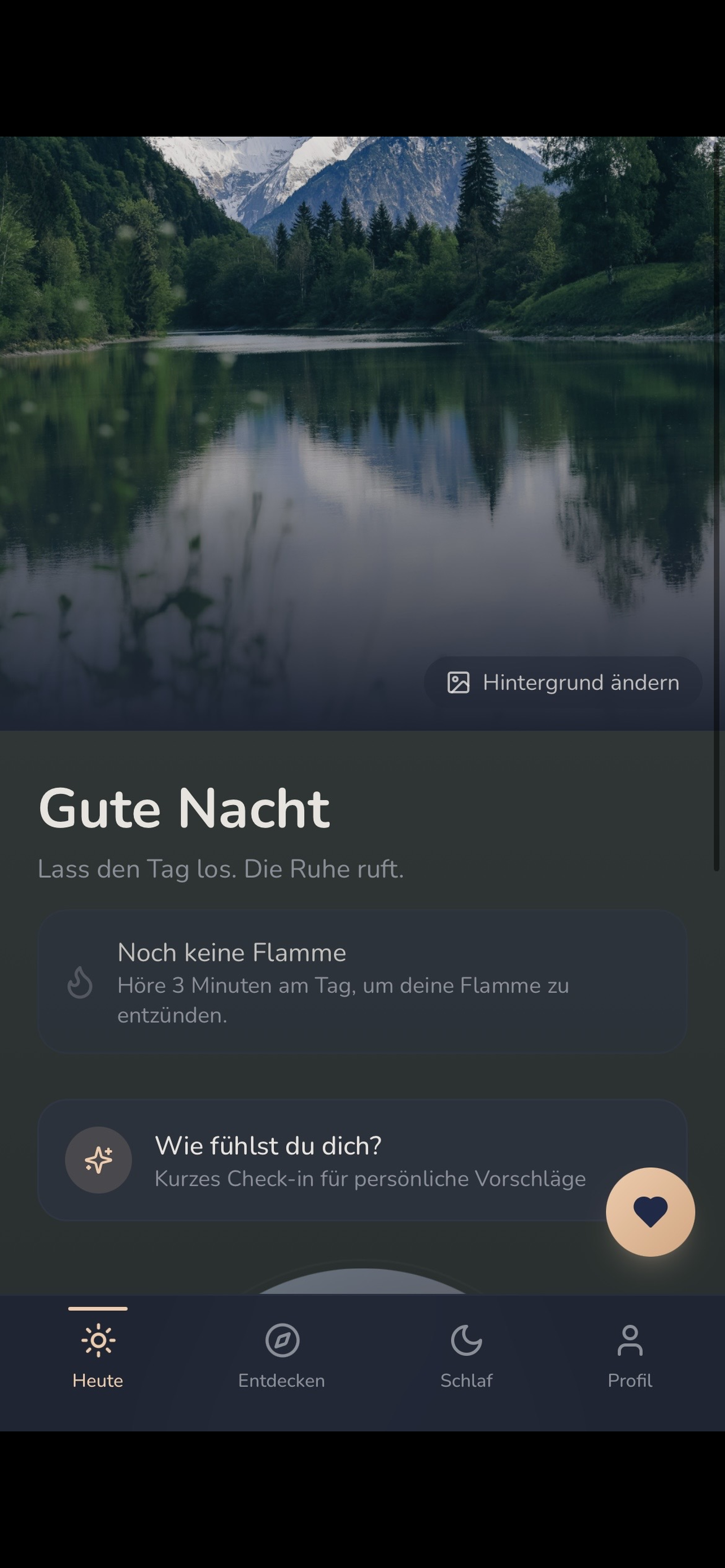
Task: Go to the Schlaf tab
Action: click(x=466, y=1354)
